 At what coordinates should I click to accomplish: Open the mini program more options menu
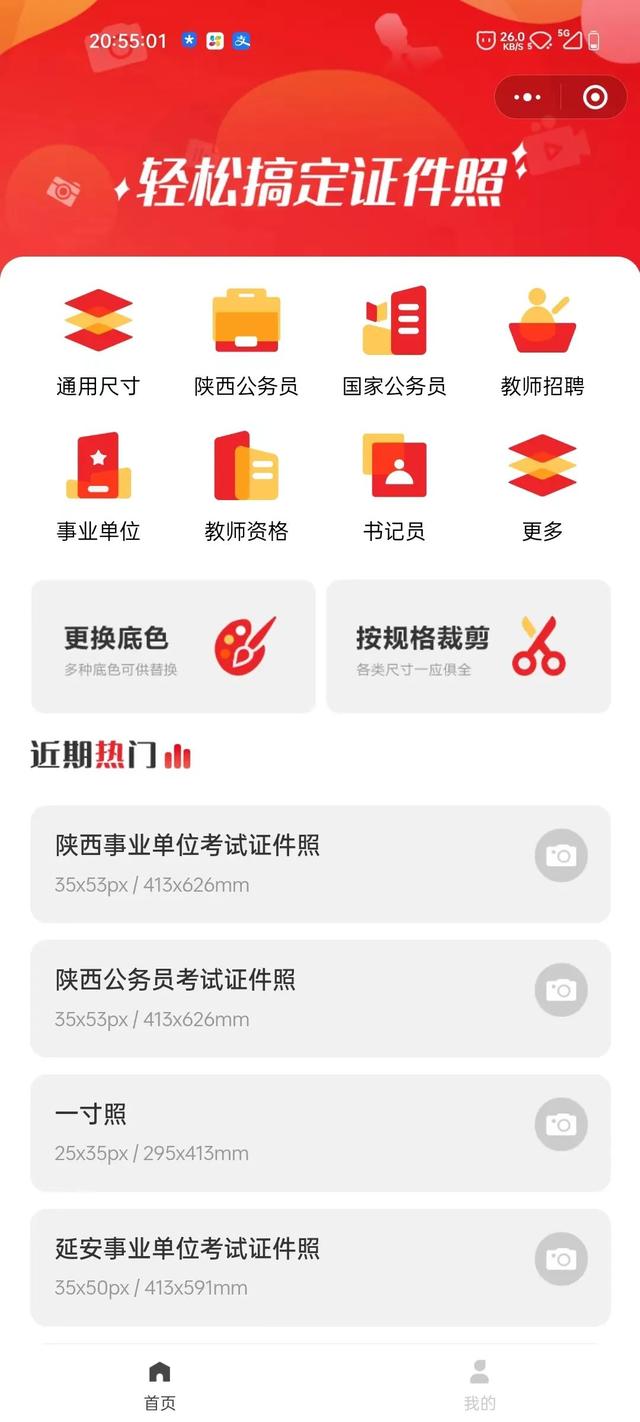527,97
